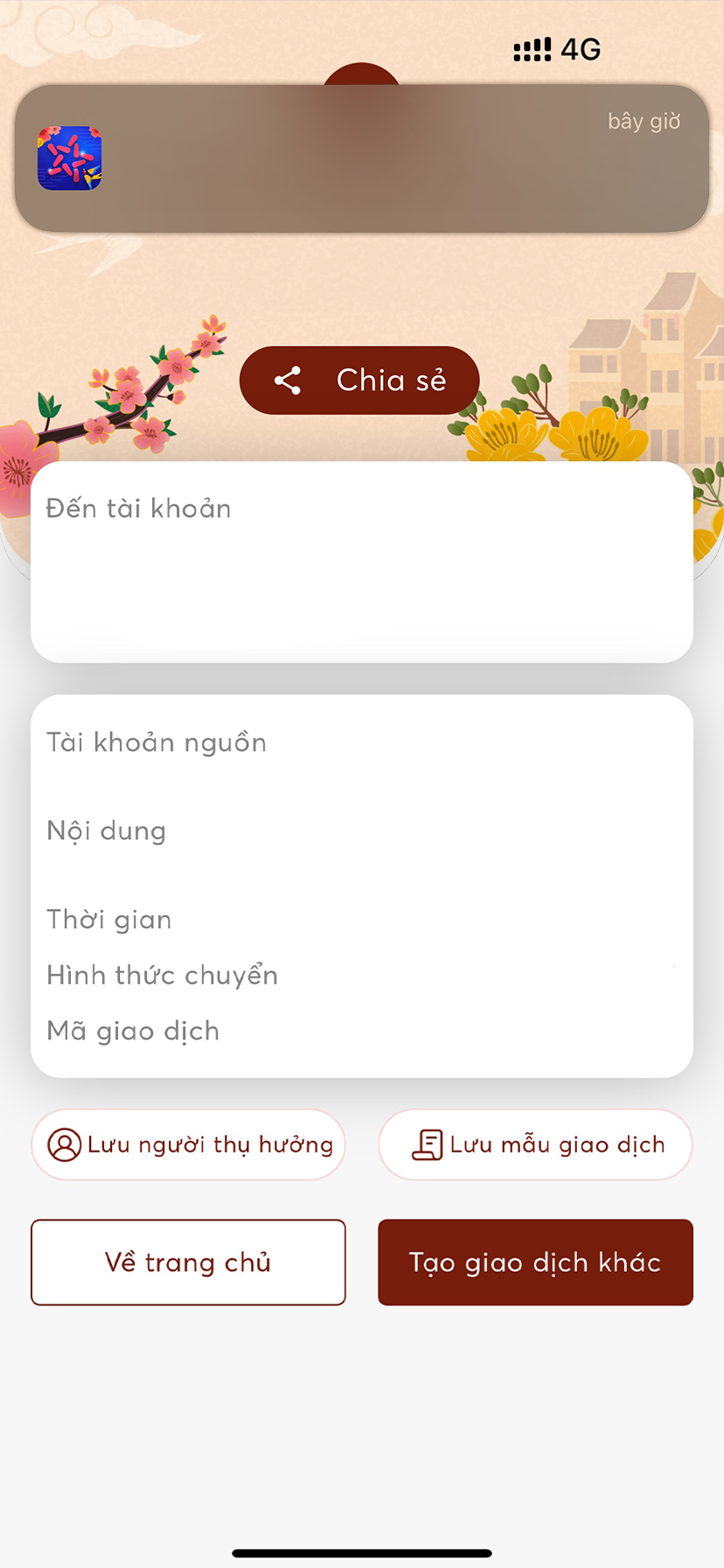724x1568 pixels.
Task: Return to home via Về trang chủ
Action: [188, 1263]
